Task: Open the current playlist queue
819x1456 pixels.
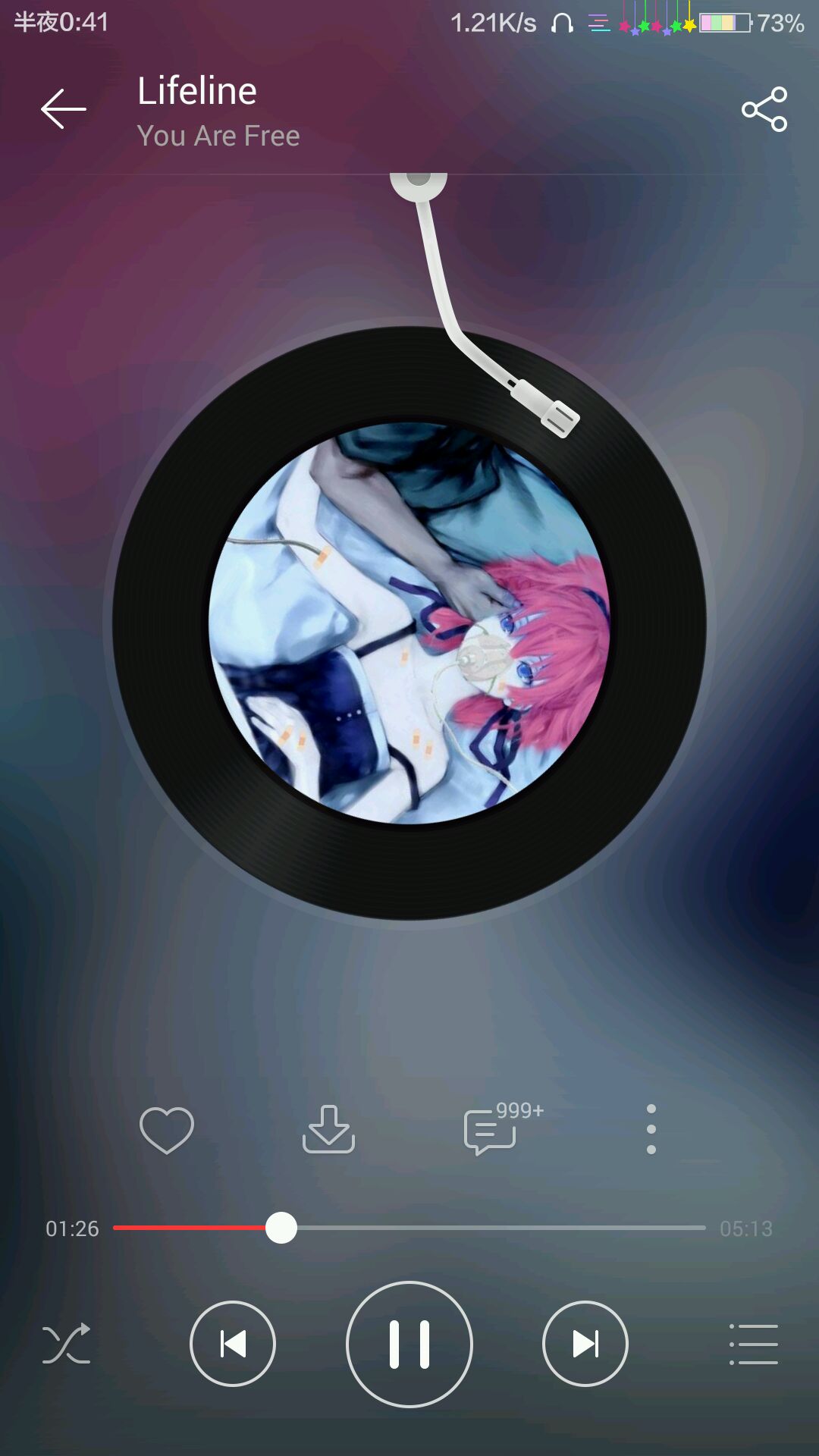Action: pyautogui.click(x=753, y=1345)
